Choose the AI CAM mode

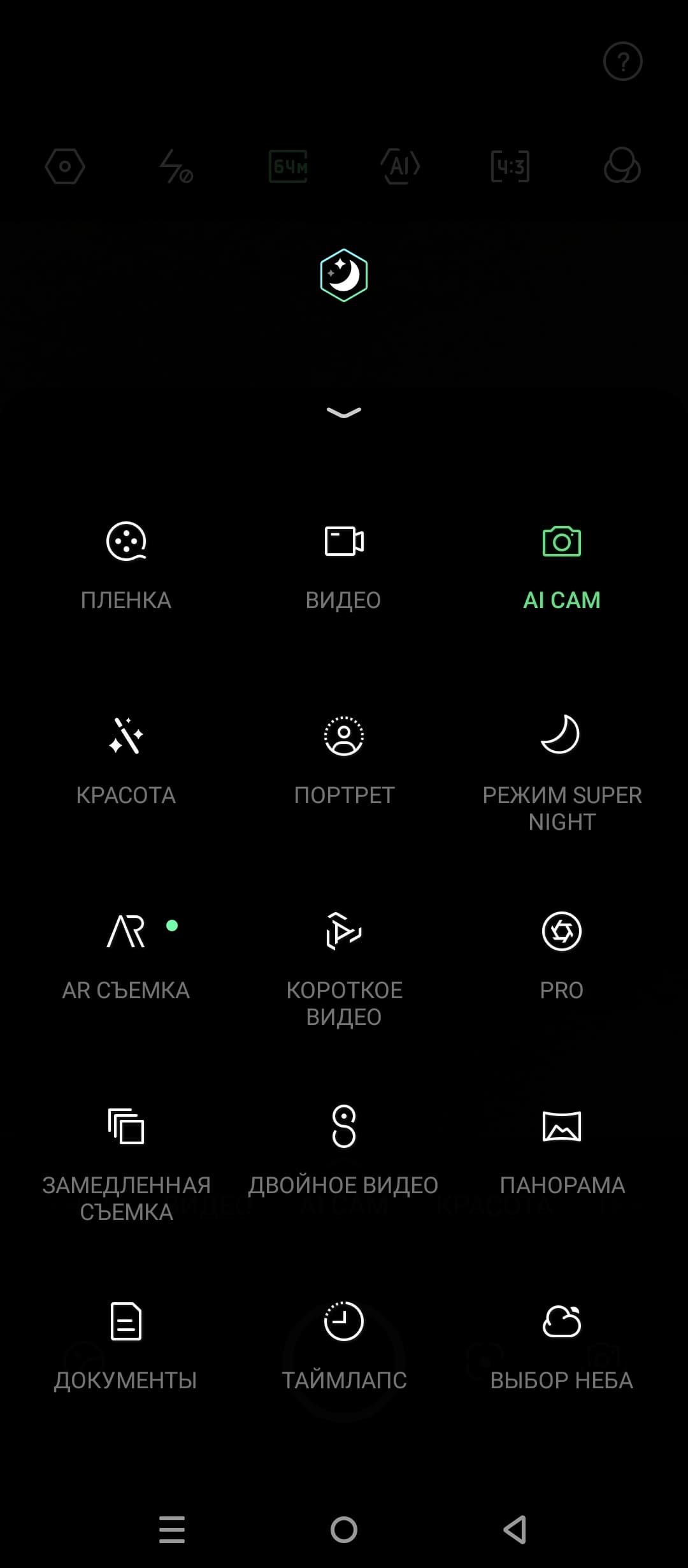(561, 565)
